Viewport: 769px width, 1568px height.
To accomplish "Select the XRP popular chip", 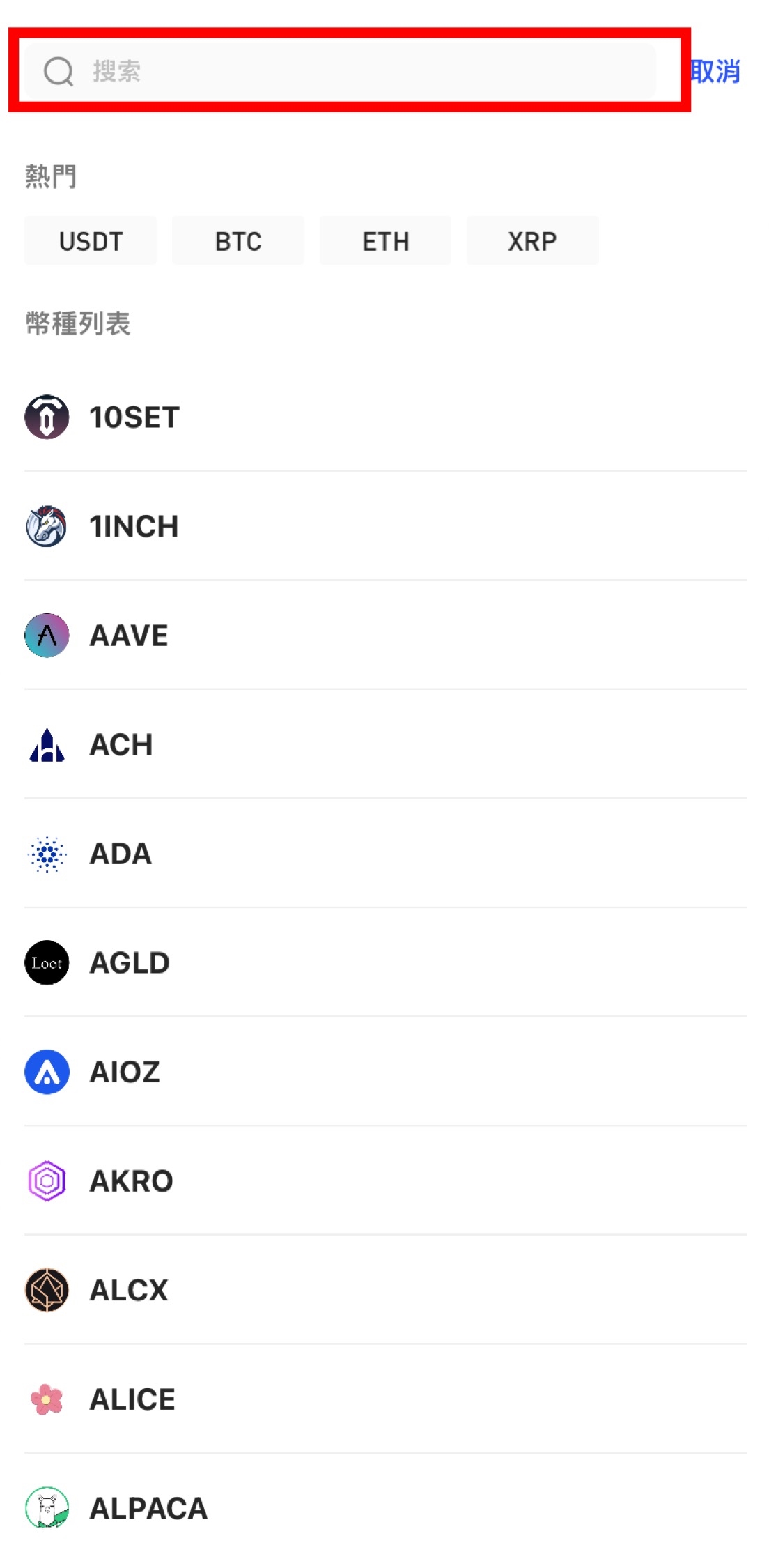I will (533, 241).
